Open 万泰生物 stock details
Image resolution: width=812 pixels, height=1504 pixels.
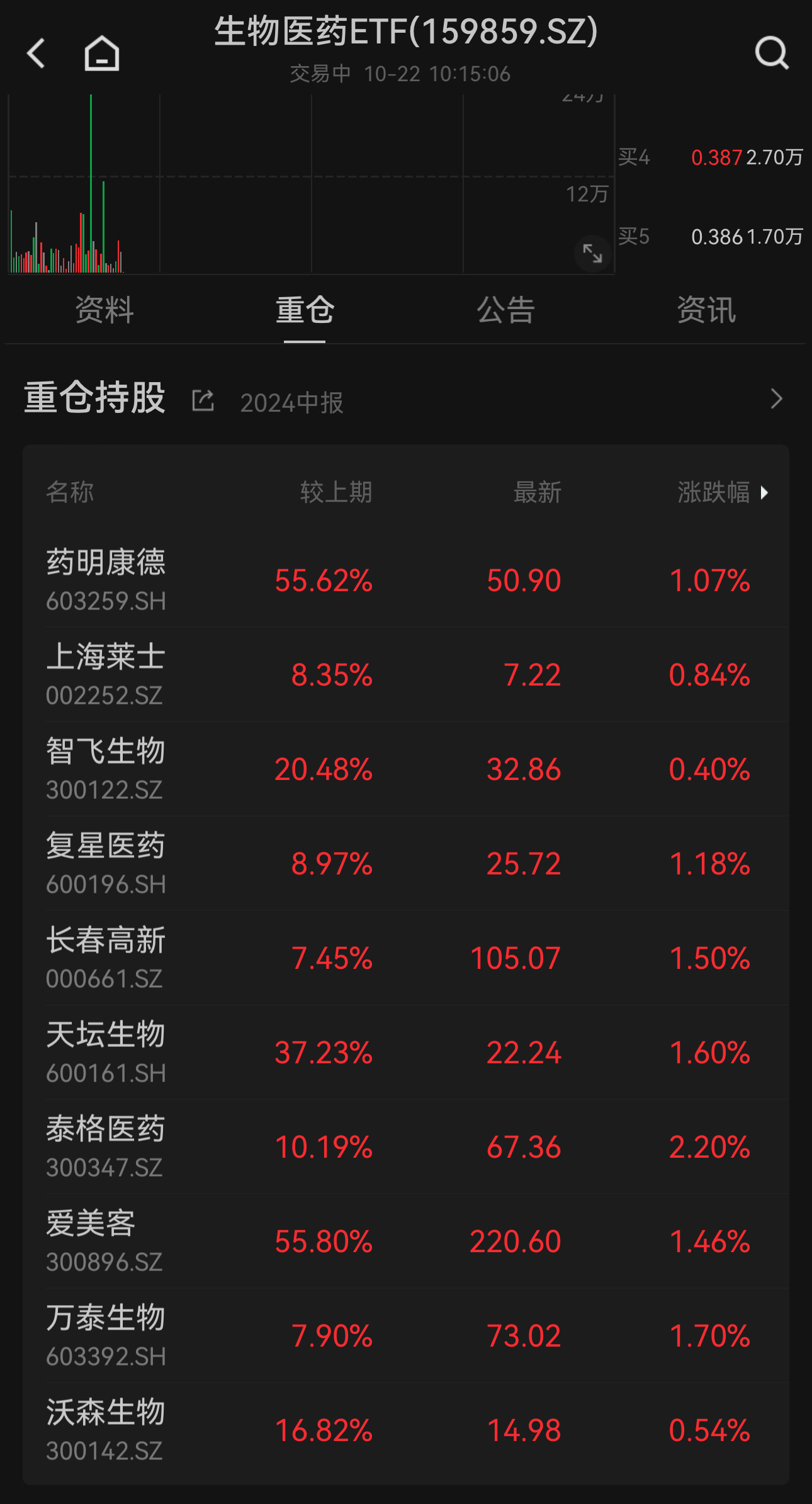pyautogui.click(x=406, y=1335)
